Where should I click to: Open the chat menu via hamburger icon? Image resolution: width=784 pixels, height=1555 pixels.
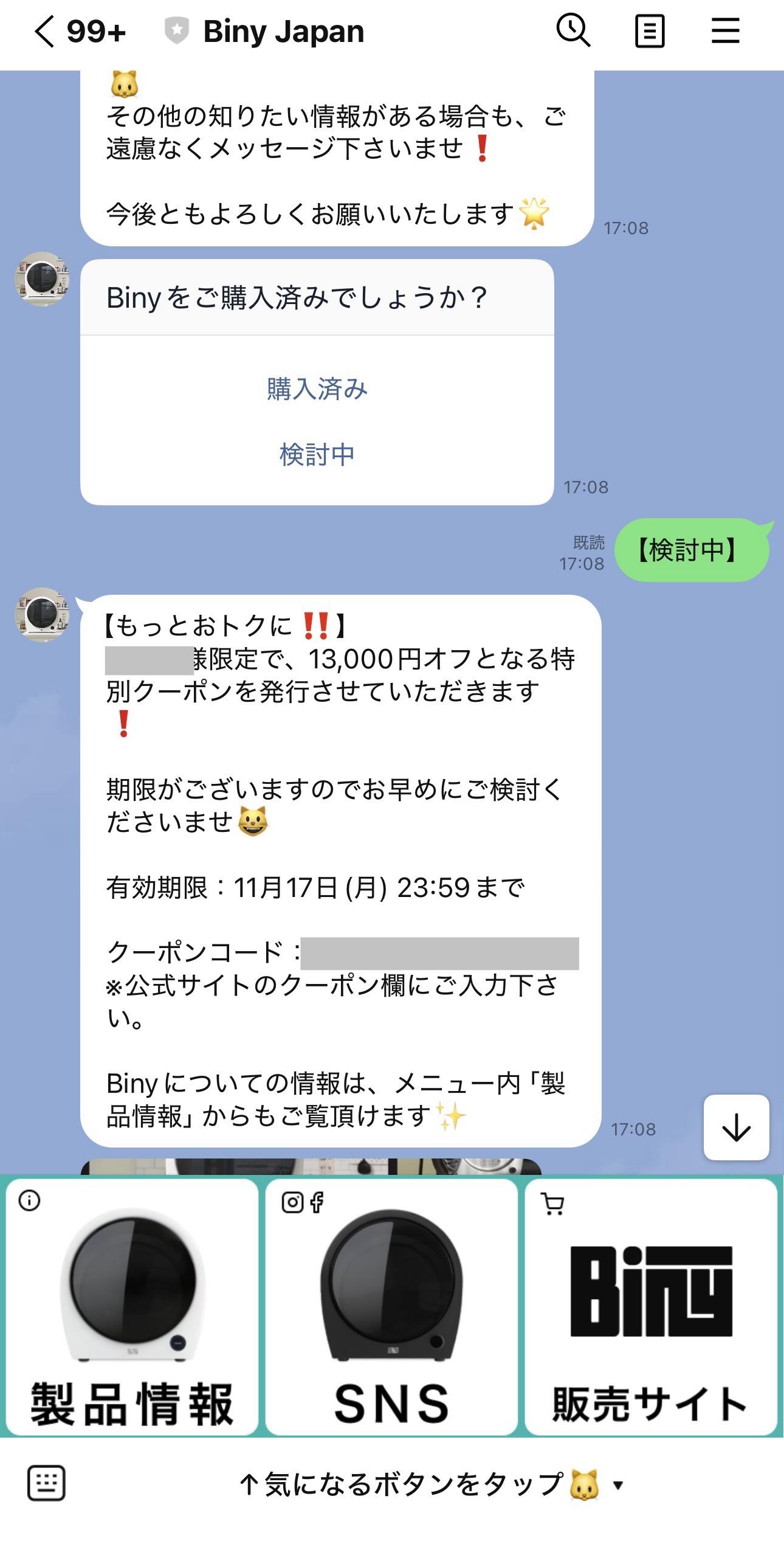[725, 30]
